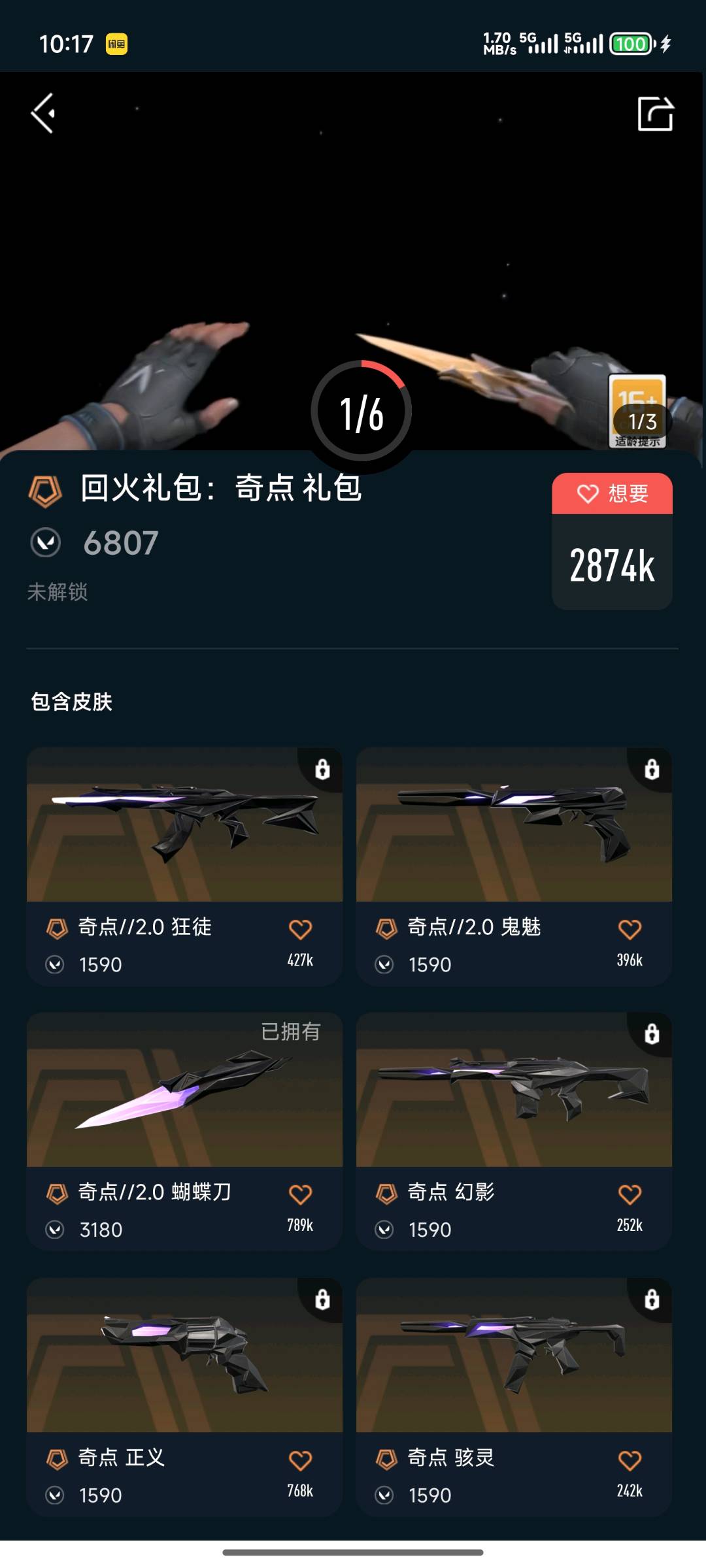Open the 16+ age rating notice
Viewport: 706px width, 1568px height.
(637, 411)
